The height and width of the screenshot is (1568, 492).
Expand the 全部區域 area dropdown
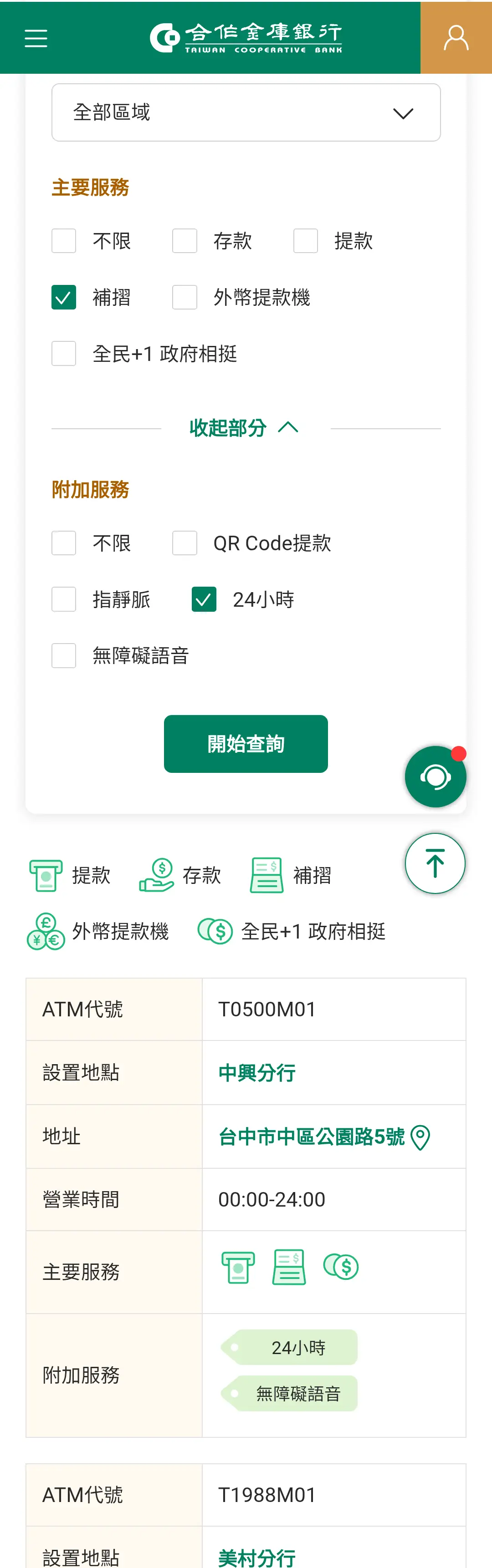coord(246,112)
